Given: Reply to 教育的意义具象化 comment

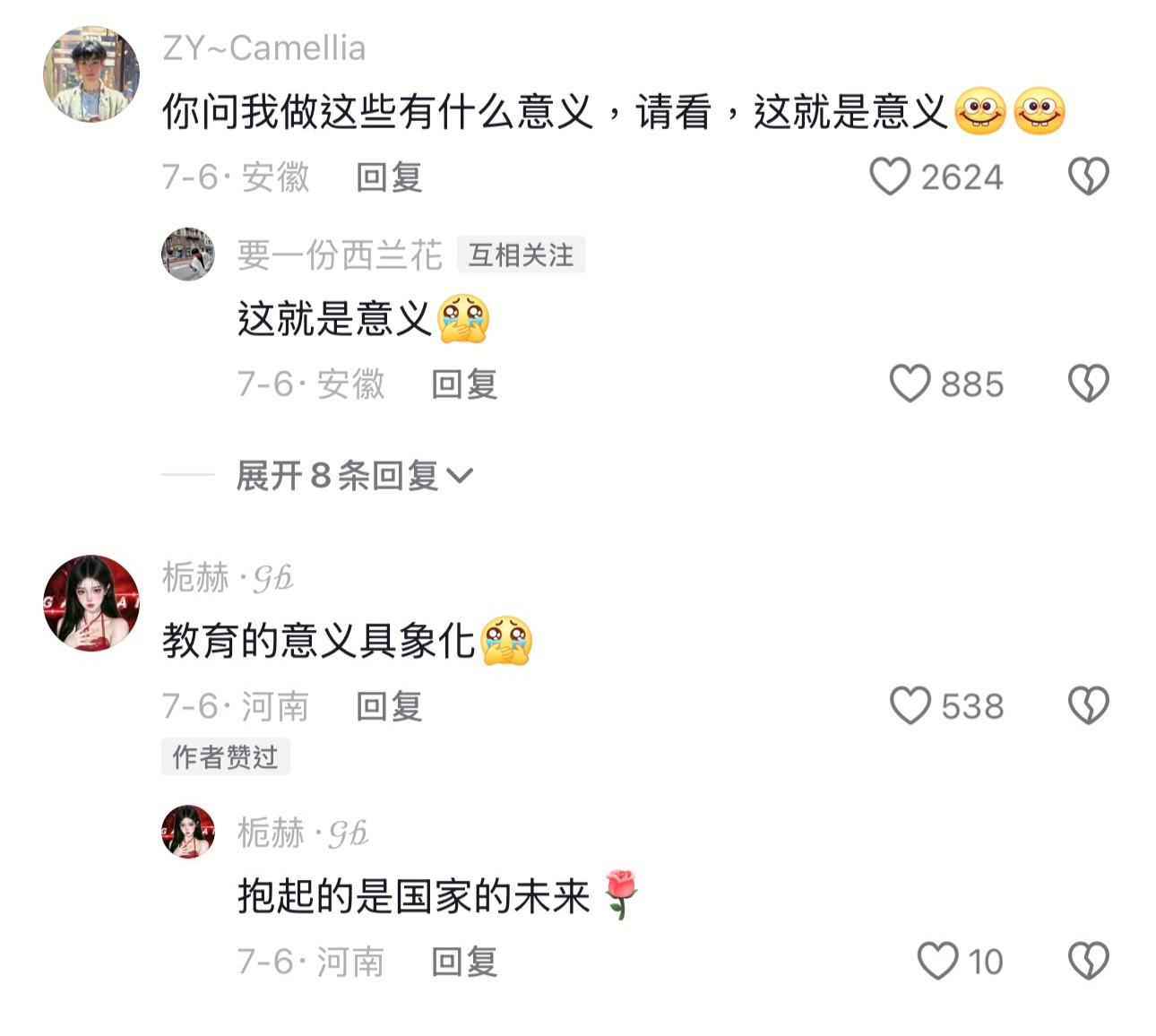Looking at the screenshot, I should (388, 706).
